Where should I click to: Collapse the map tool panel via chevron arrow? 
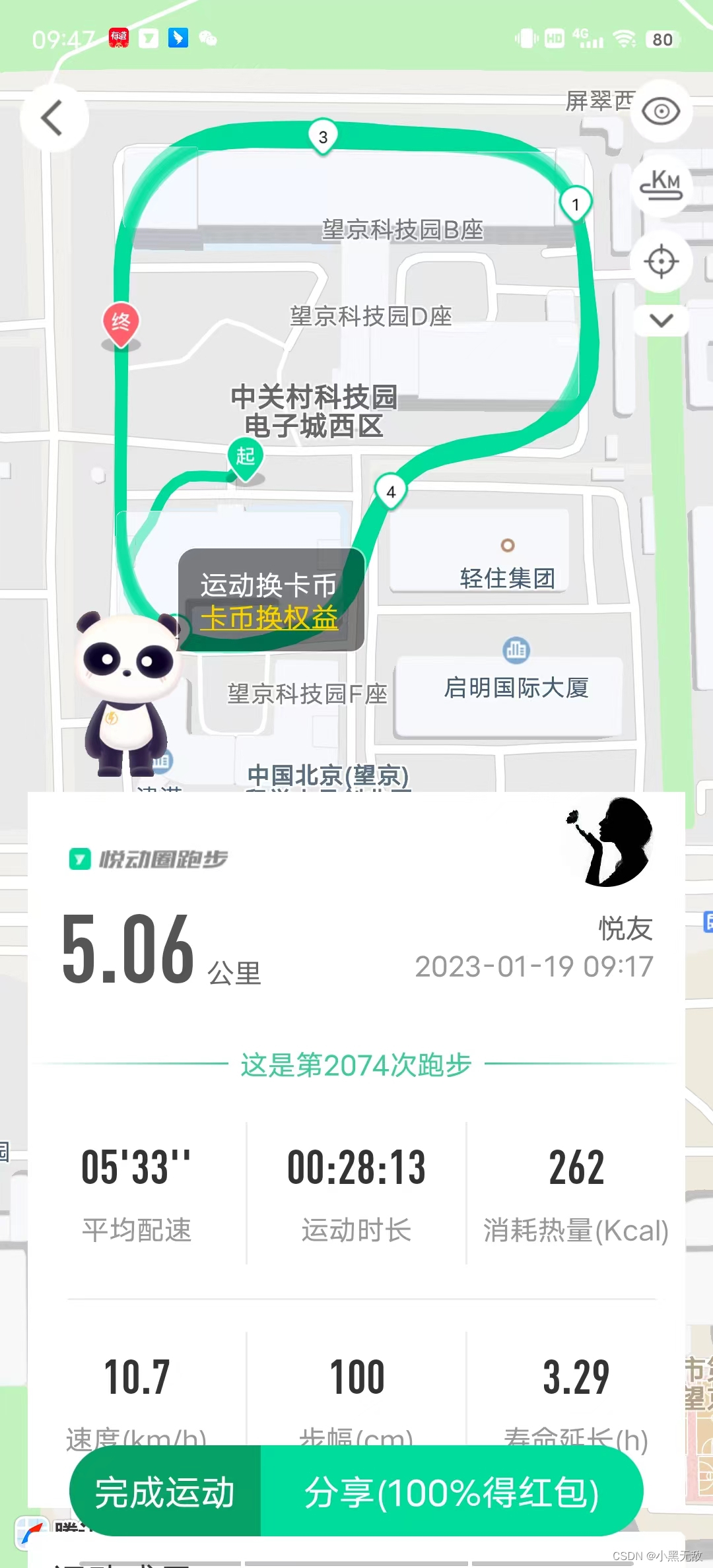pos(662,321)
